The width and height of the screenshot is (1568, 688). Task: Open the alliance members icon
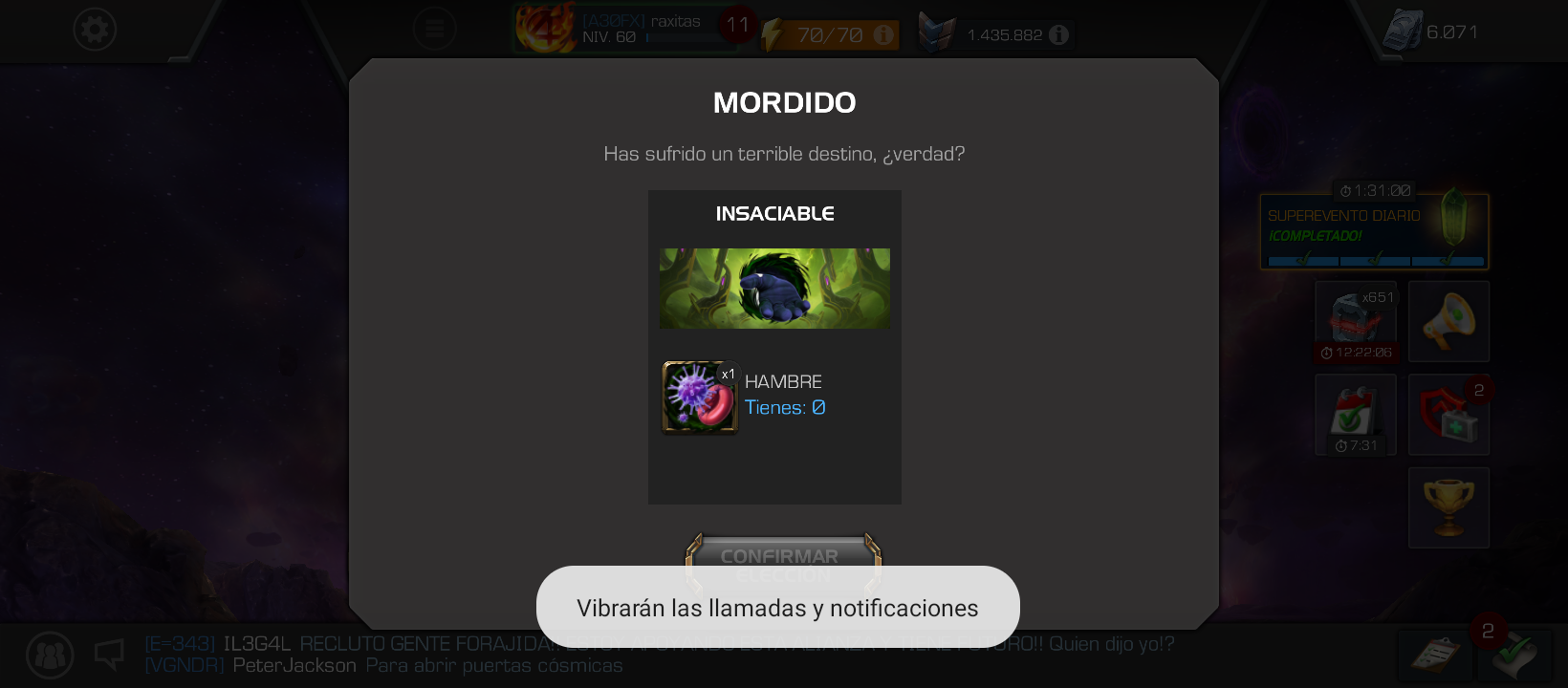coord(50,655)
